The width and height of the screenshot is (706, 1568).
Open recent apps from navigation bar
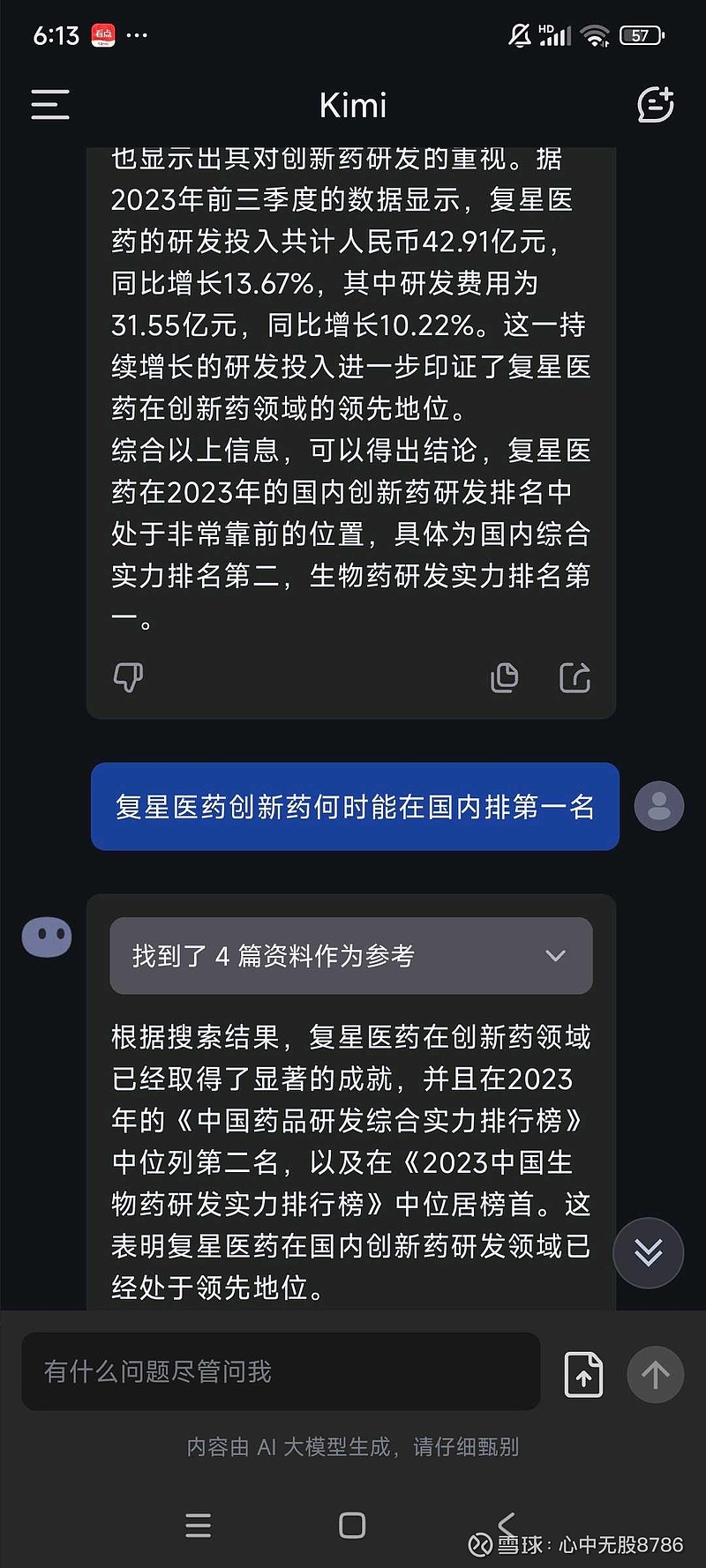point(199,1525)
